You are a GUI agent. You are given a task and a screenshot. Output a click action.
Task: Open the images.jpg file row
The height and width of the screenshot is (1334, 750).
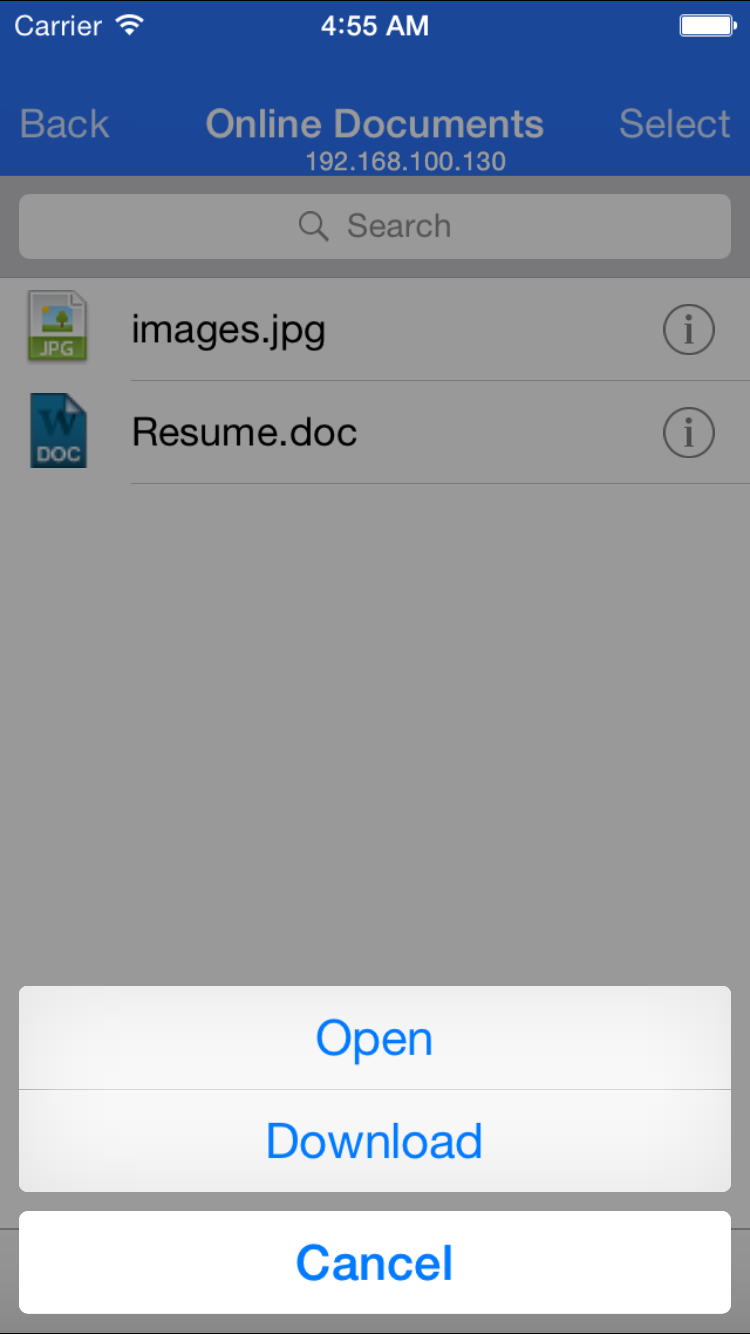375,329
